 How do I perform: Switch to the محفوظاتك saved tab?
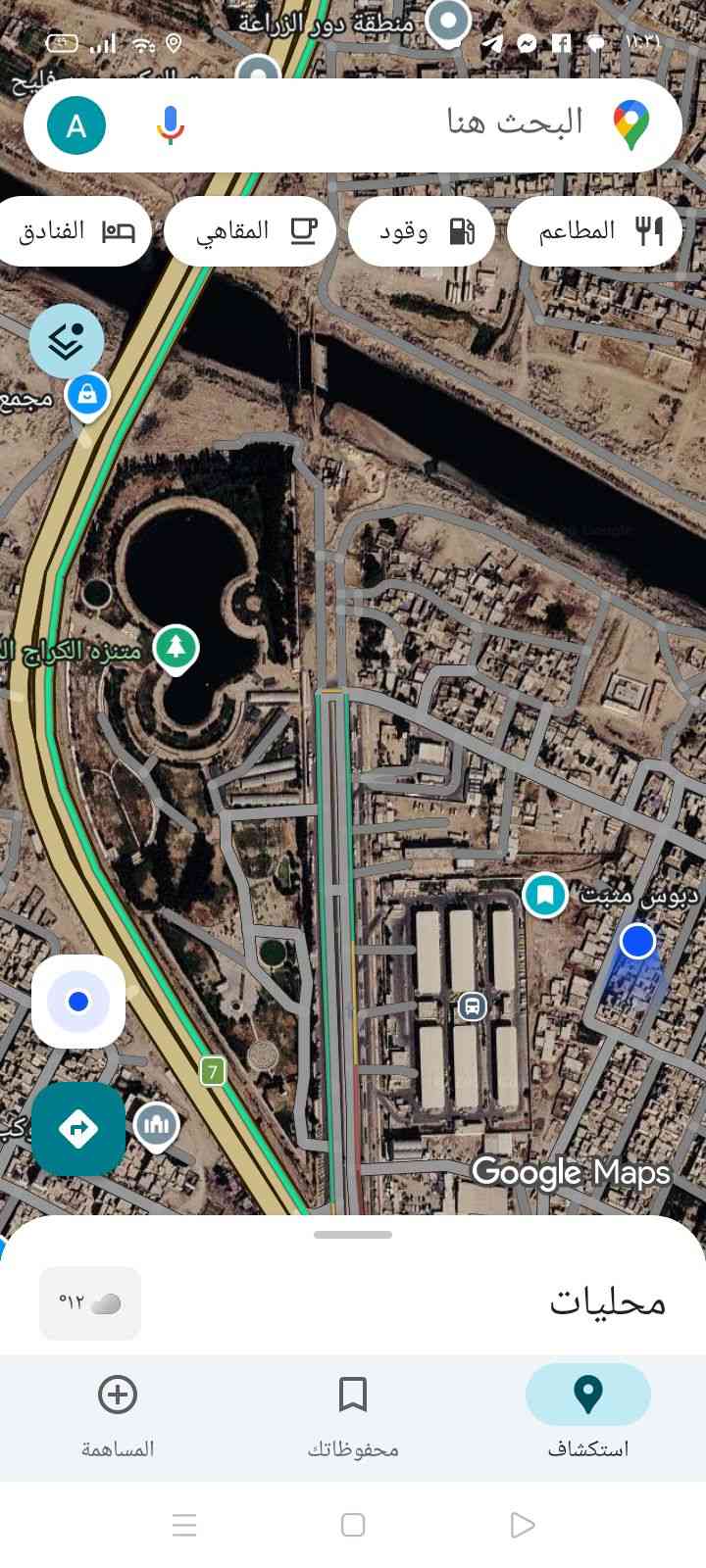(353, 1411)
